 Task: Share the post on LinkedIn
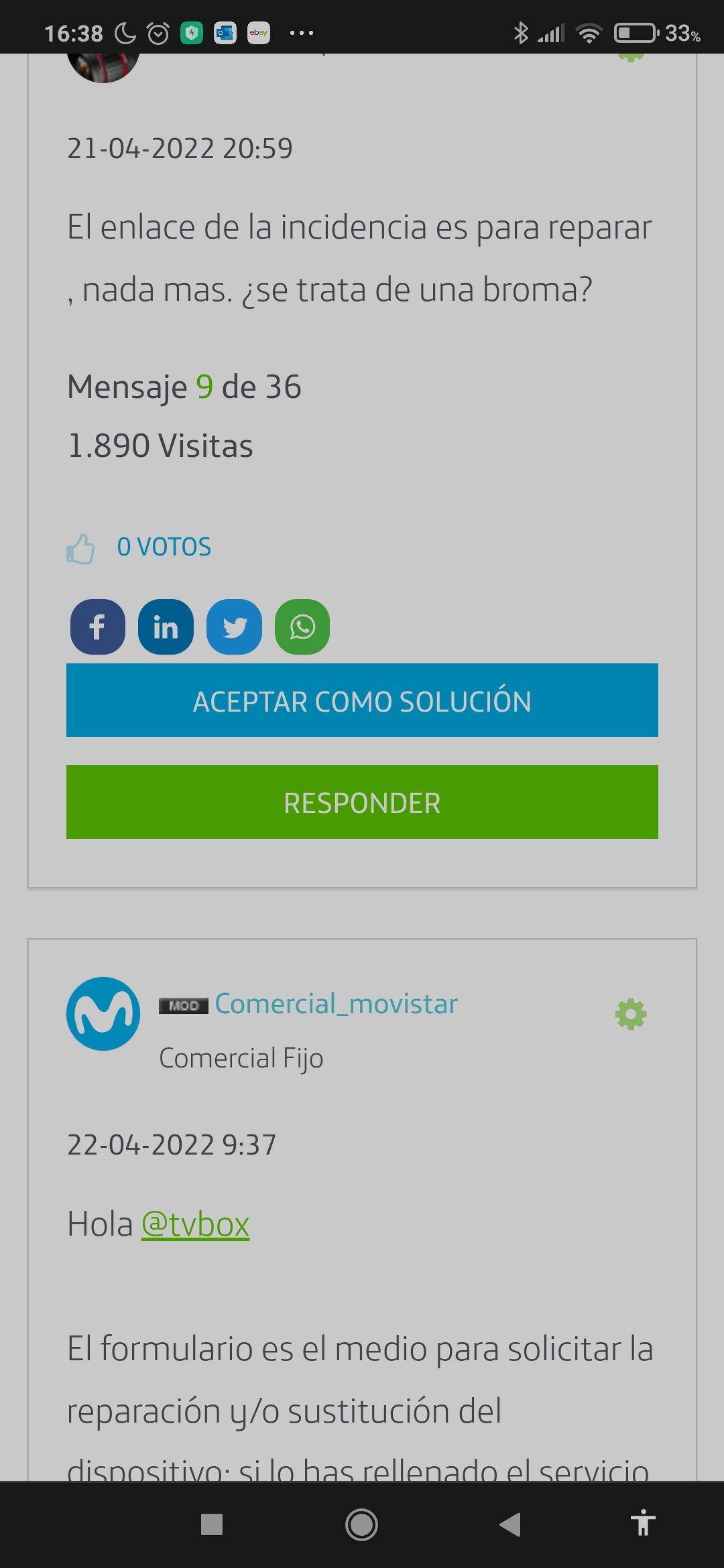point(166,627)
